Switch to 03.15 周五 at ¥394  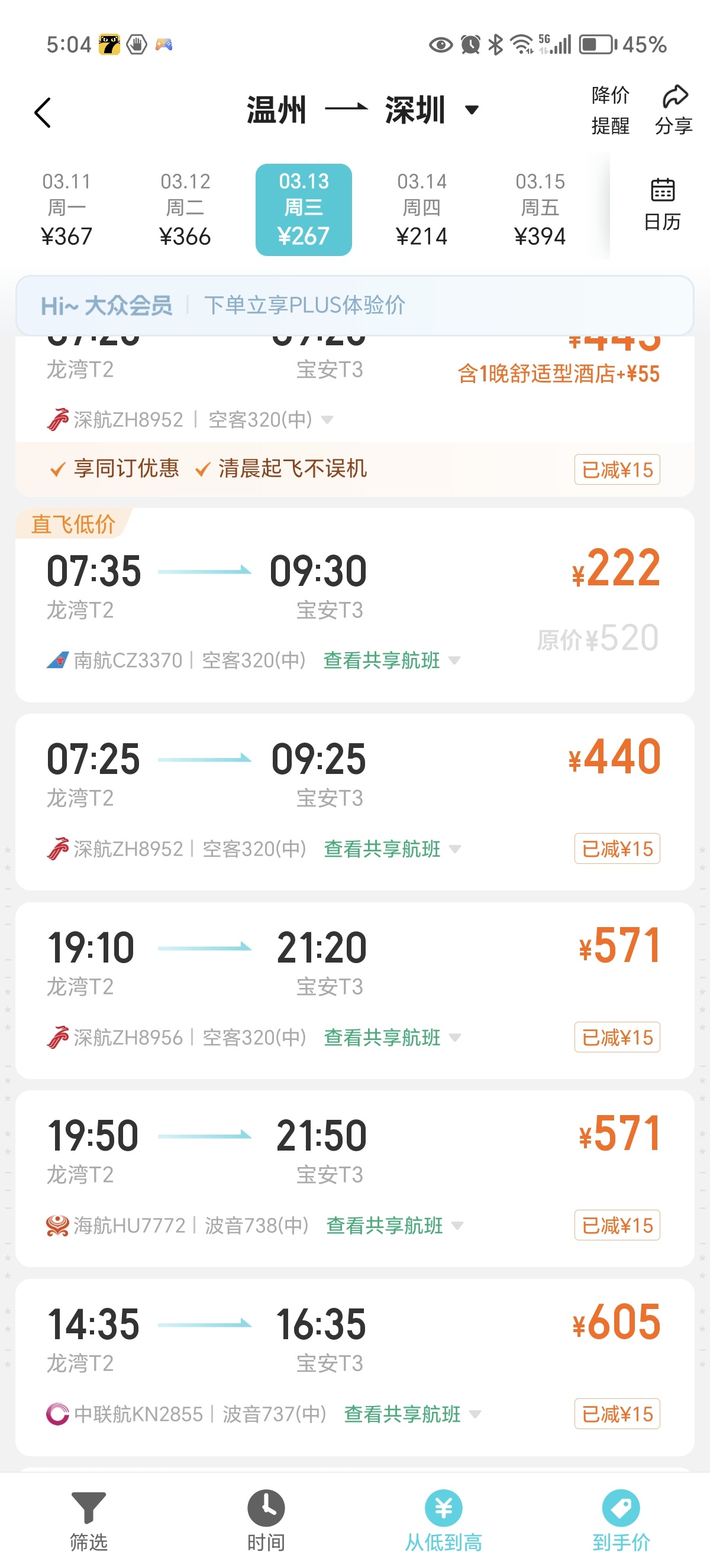(540, 209)
